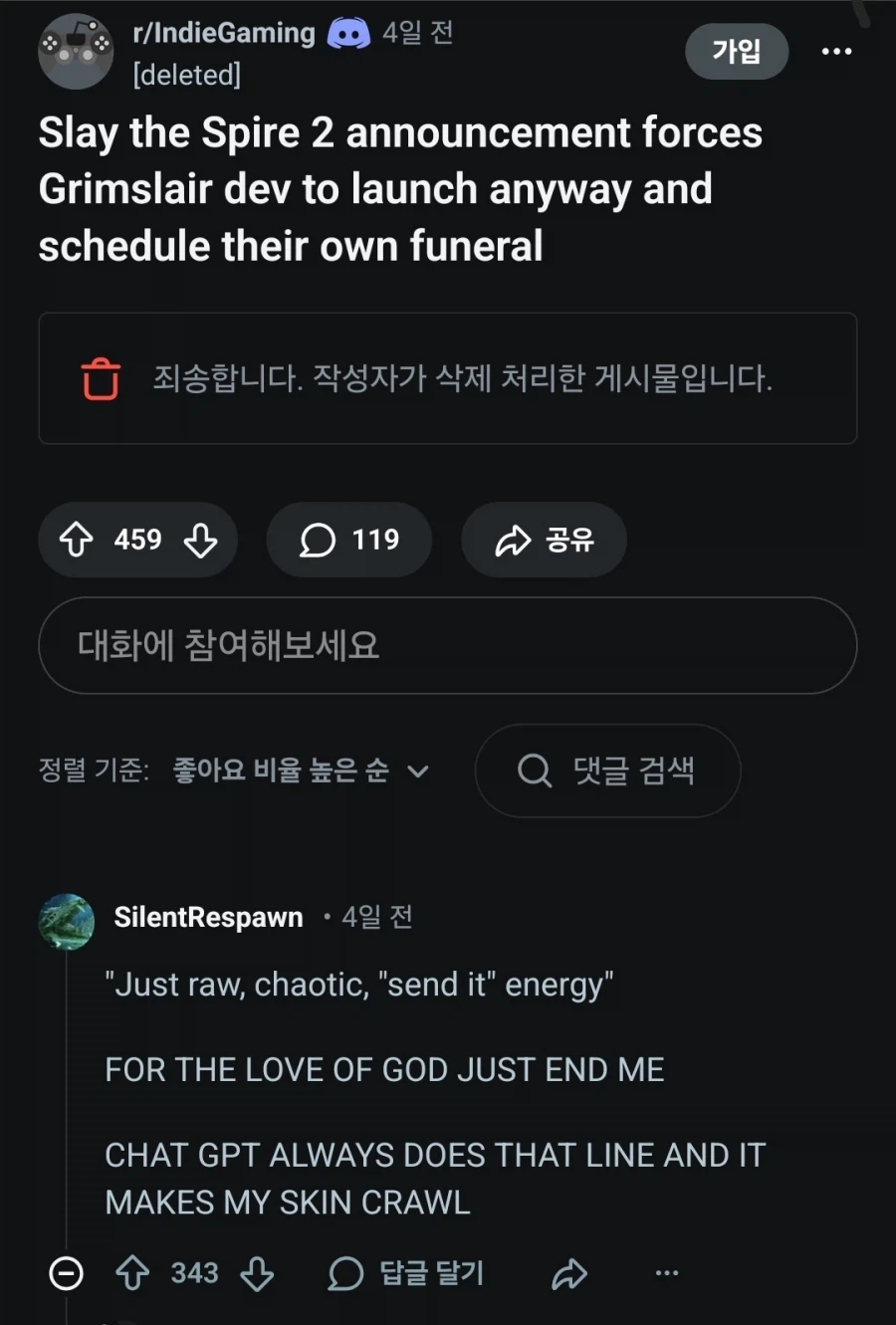Upvote SilentRespawn's comment

tap(130, 1273)
